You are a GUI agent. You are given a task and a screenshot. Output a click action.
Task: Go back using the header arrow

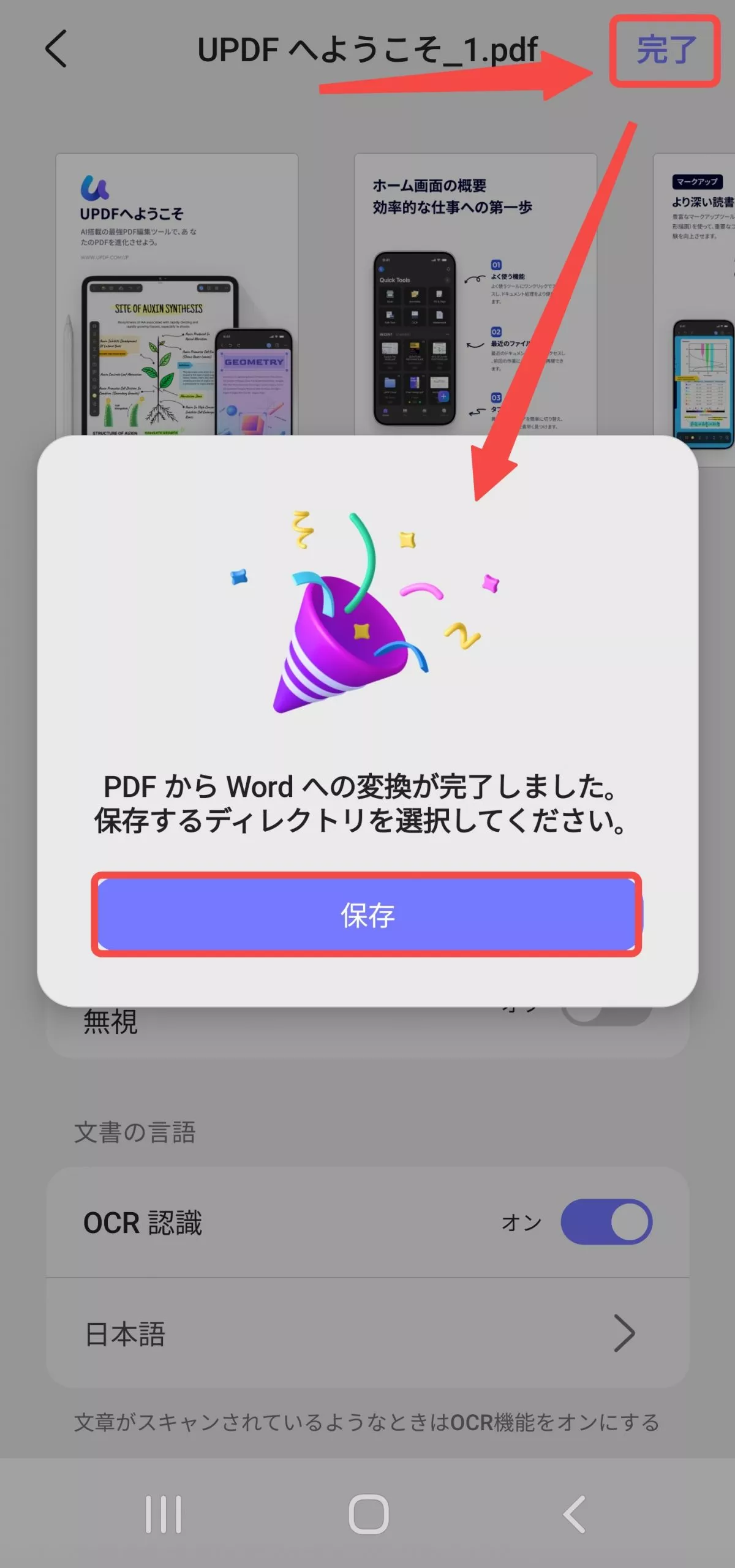click(56, 49)
